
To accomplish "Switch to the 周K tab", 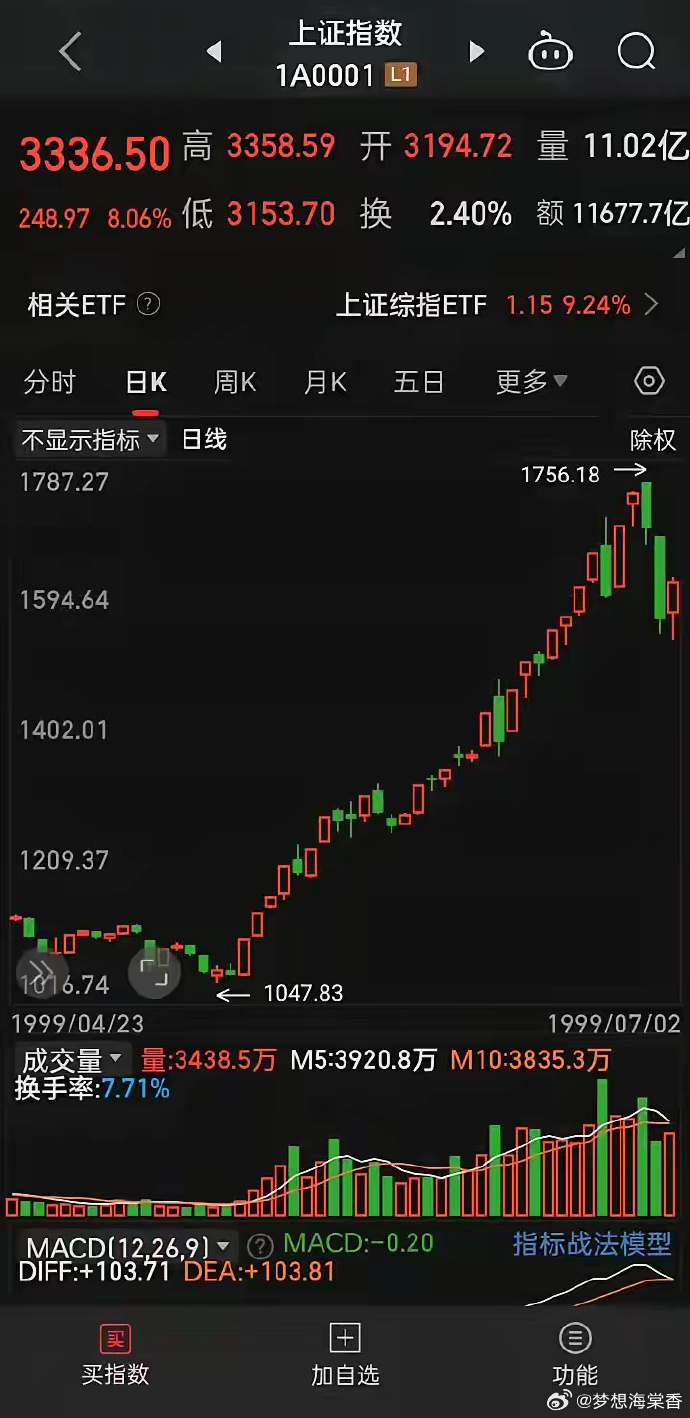I will [235, 382].
